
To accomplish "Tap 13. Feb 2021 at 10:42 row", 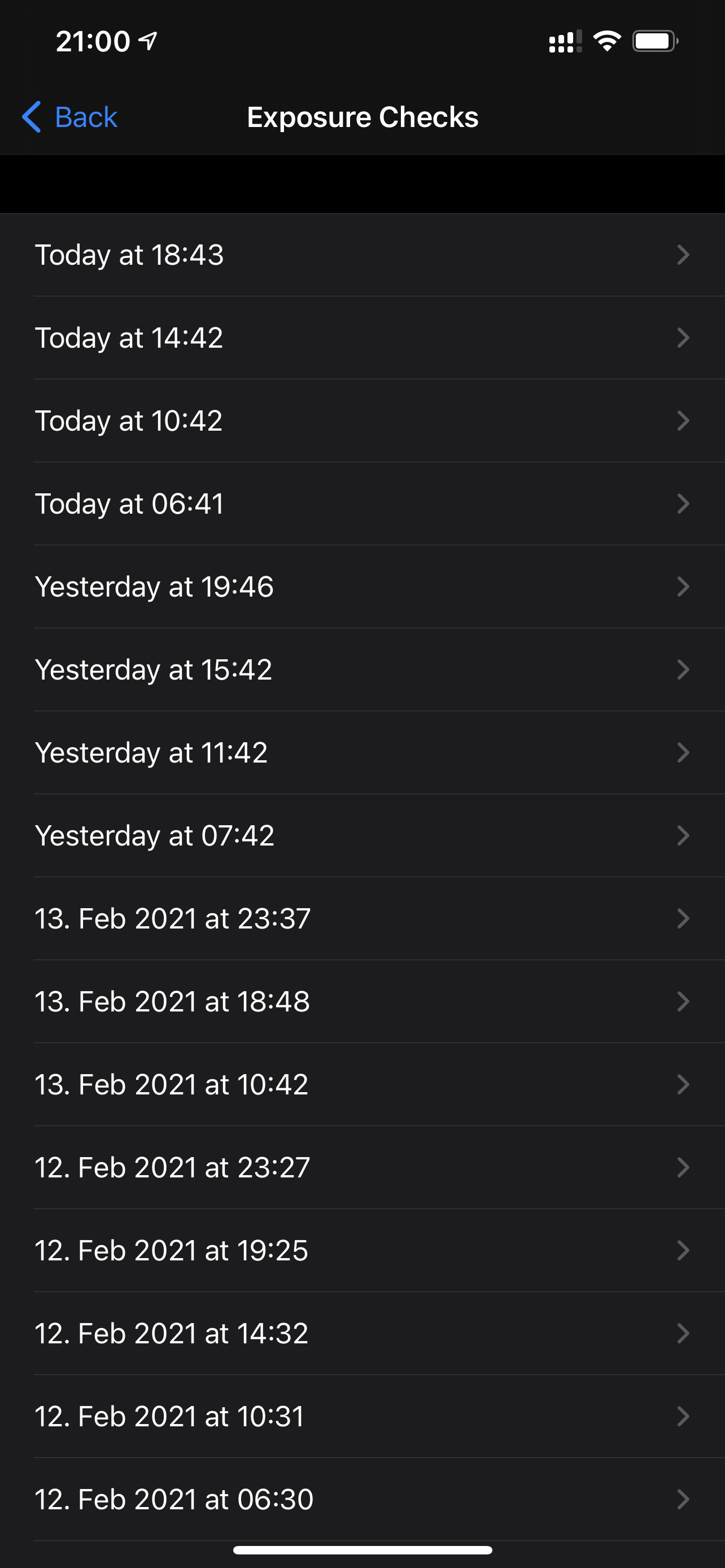I will pyautogui.click(x=362, y=1084).
